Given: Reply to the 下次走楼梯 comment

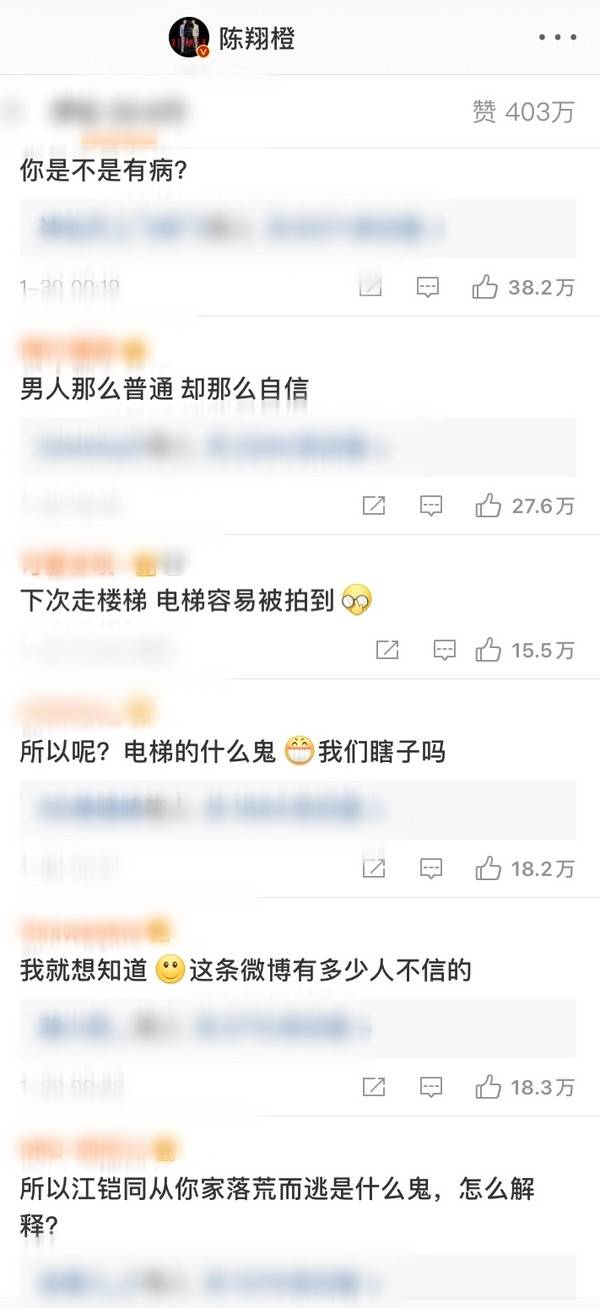Looking at the screenshot, I should click(x=444, y=650).
